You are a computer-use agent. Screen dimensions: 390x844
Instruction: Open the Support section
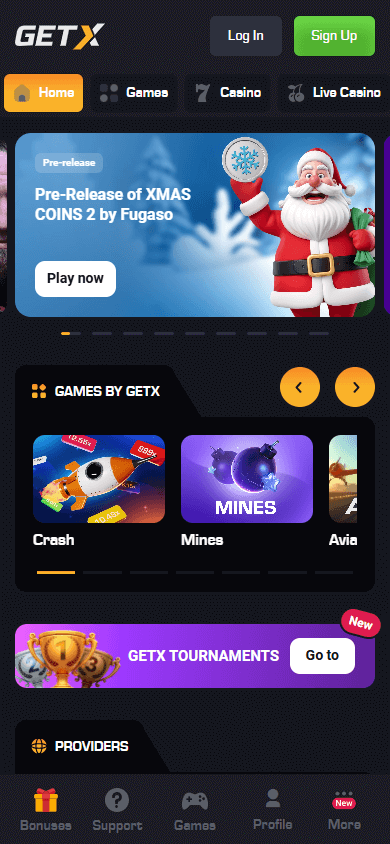[x=117, y=810]
